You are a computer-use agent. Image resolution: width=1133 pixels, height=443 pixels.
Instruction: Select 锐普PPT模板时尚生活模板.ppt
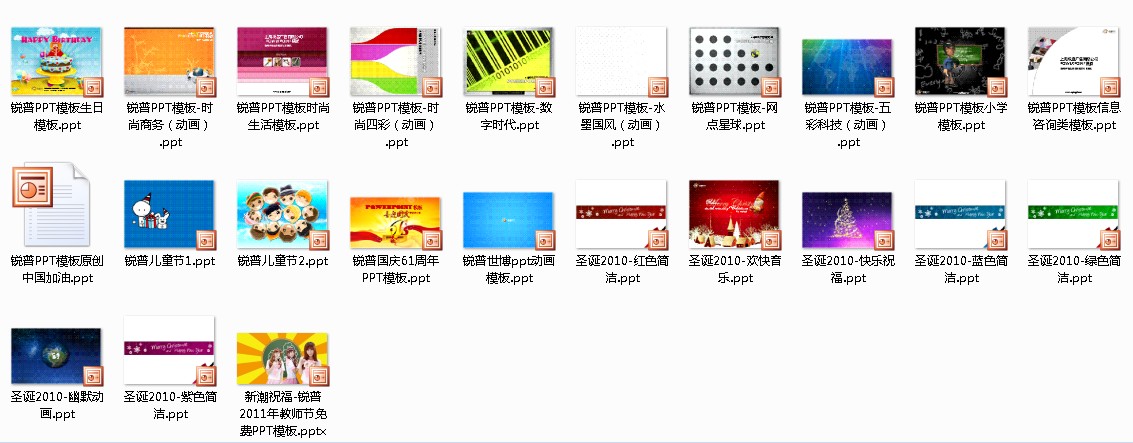point(282,60)
